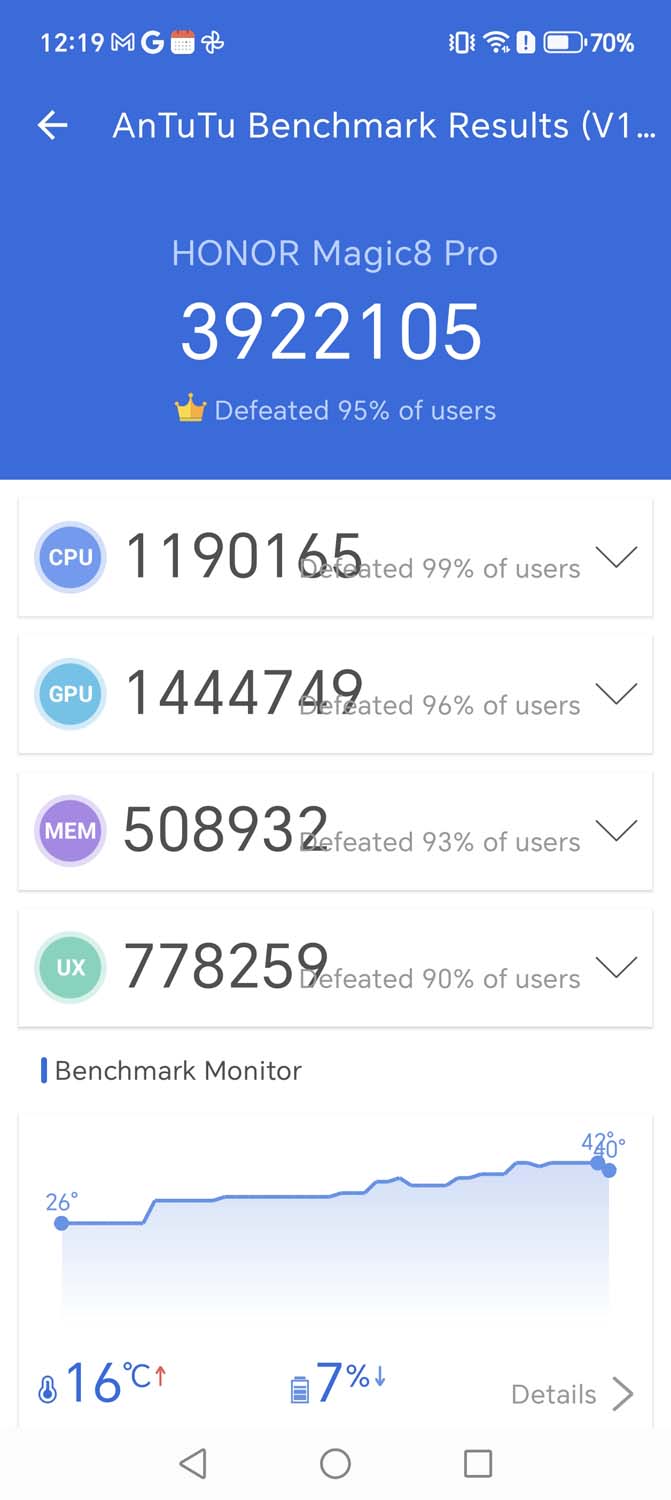Open Benchmark Monitor Details
Viewport: 671px width, 1500px height.
tap(572, 1394)
